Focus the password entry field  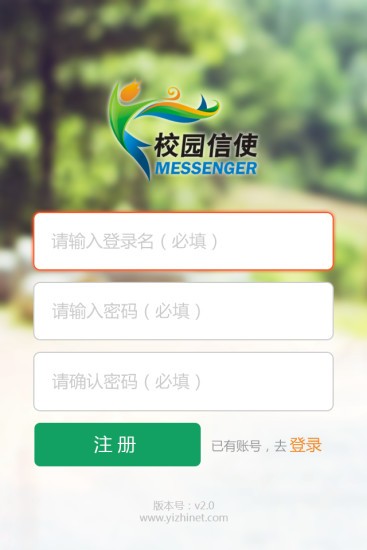pyautogui.click(x=183, y=311)
